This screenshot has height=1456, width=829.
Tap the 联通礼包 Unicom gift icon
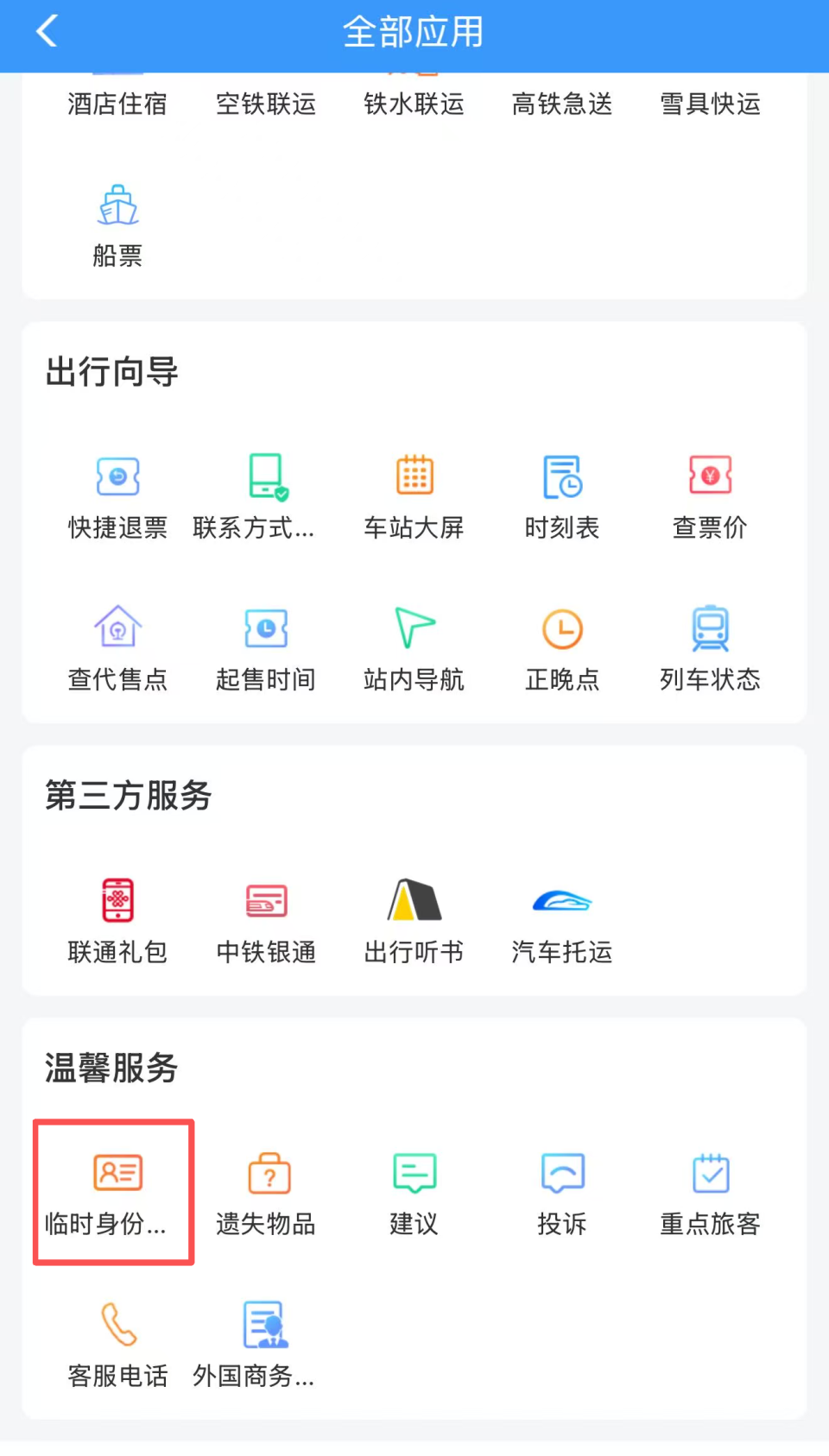(117, 919)
